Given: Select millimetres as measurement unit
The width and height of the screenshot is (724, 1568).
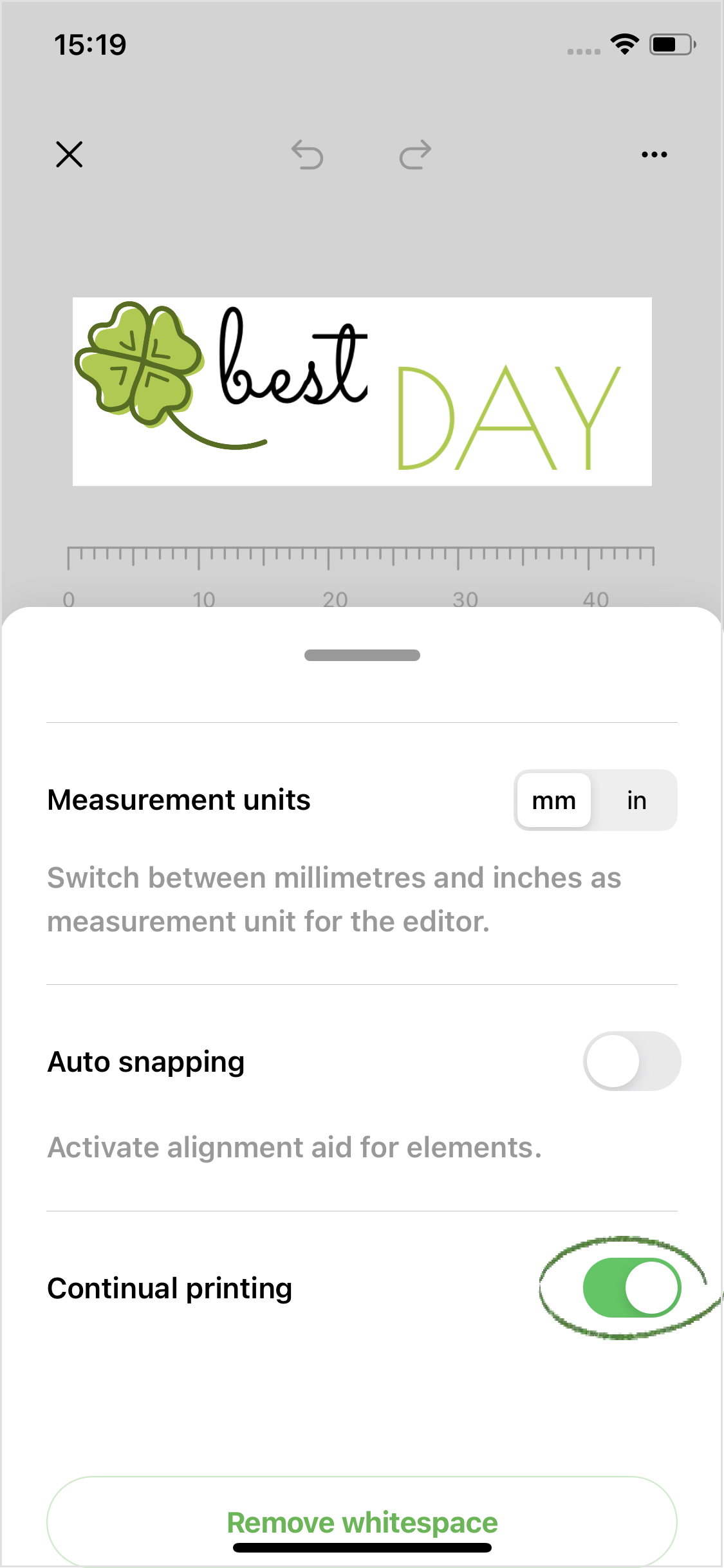Looking at the screenshot, I should pos(554,800).
